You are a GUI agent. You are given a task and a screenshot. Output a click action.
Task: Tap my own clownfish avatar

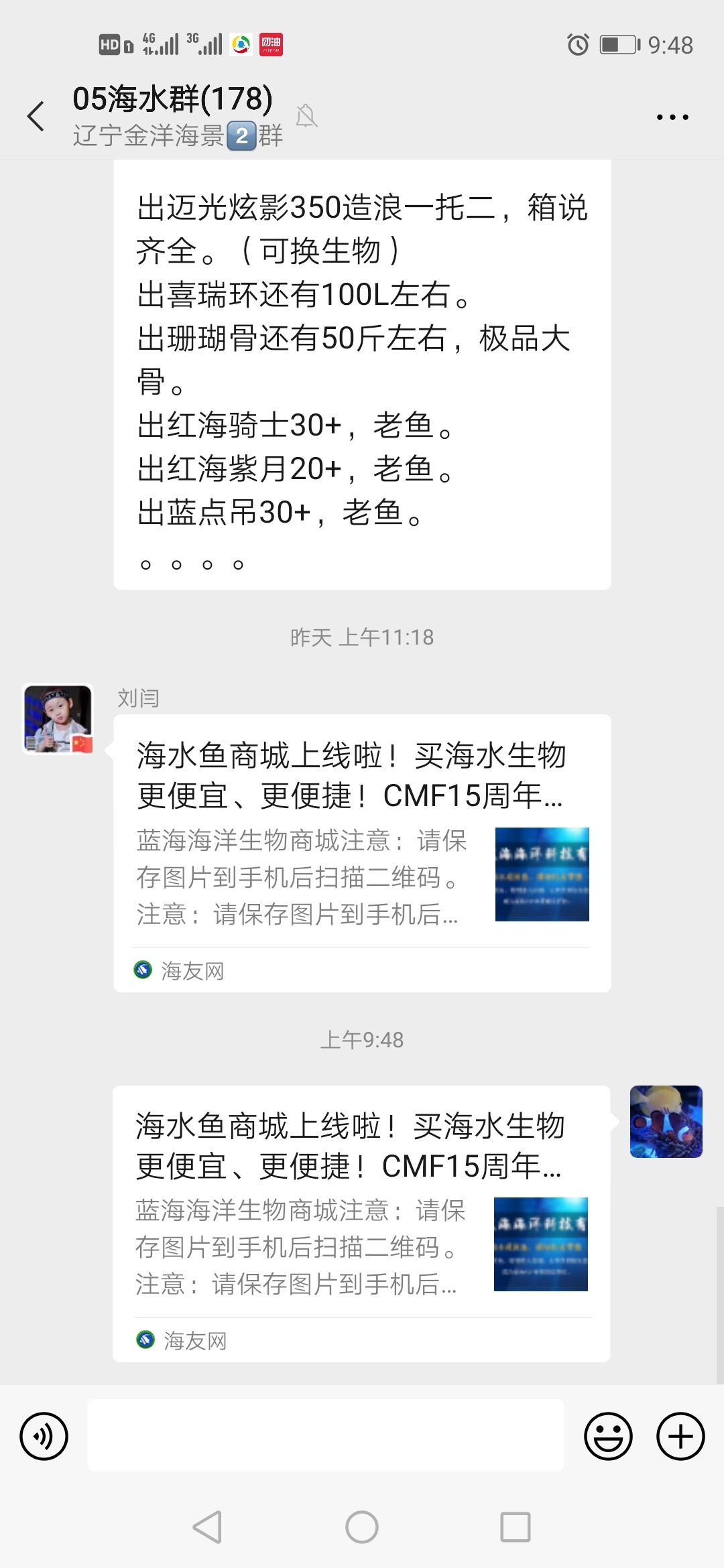coord(666,1122)
